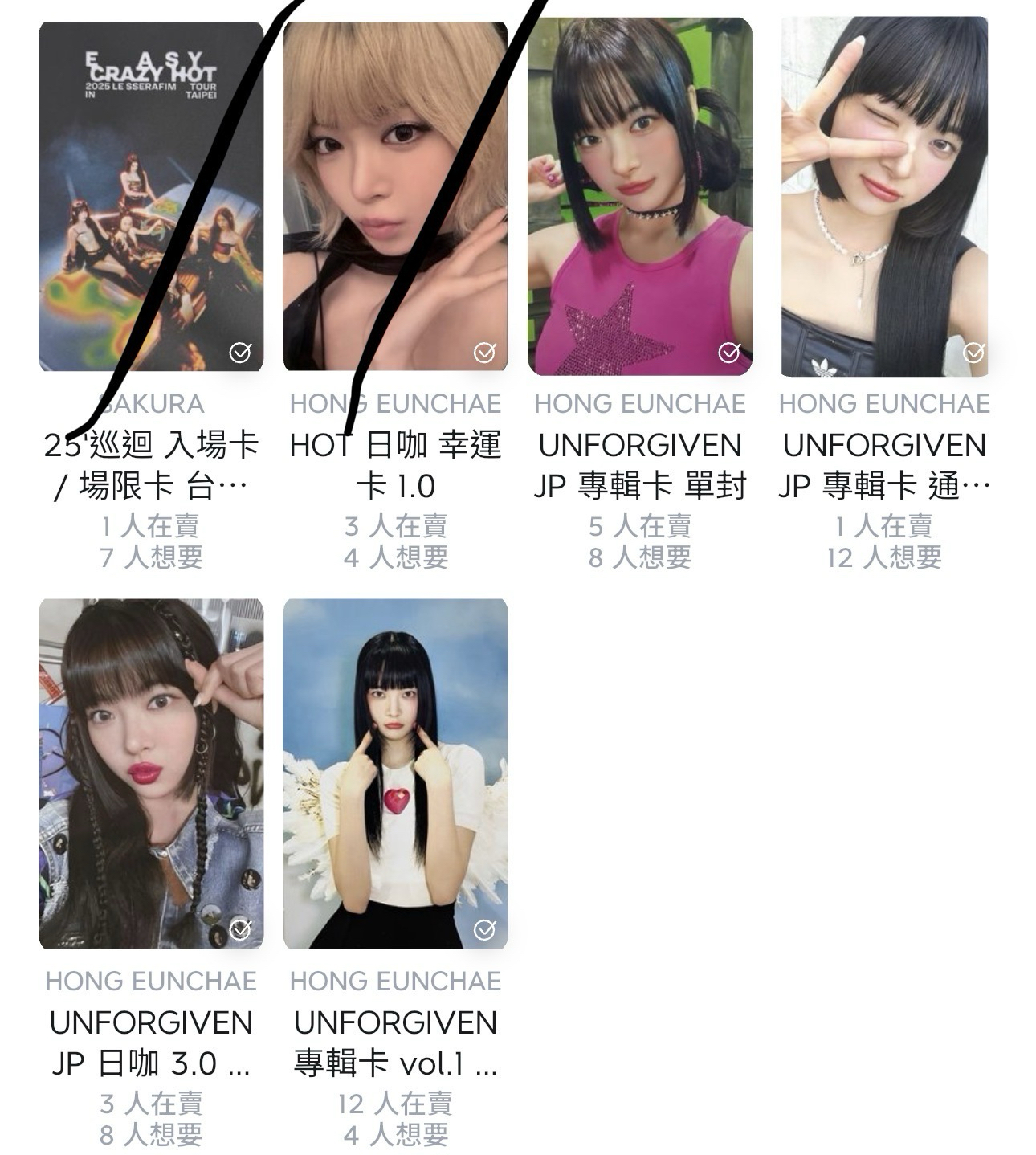Open the UNFORGIVEN JP 日咖 3.0 card
Screen dimensions: 1036x1155
pyautogui.click(x=151, y=773)
